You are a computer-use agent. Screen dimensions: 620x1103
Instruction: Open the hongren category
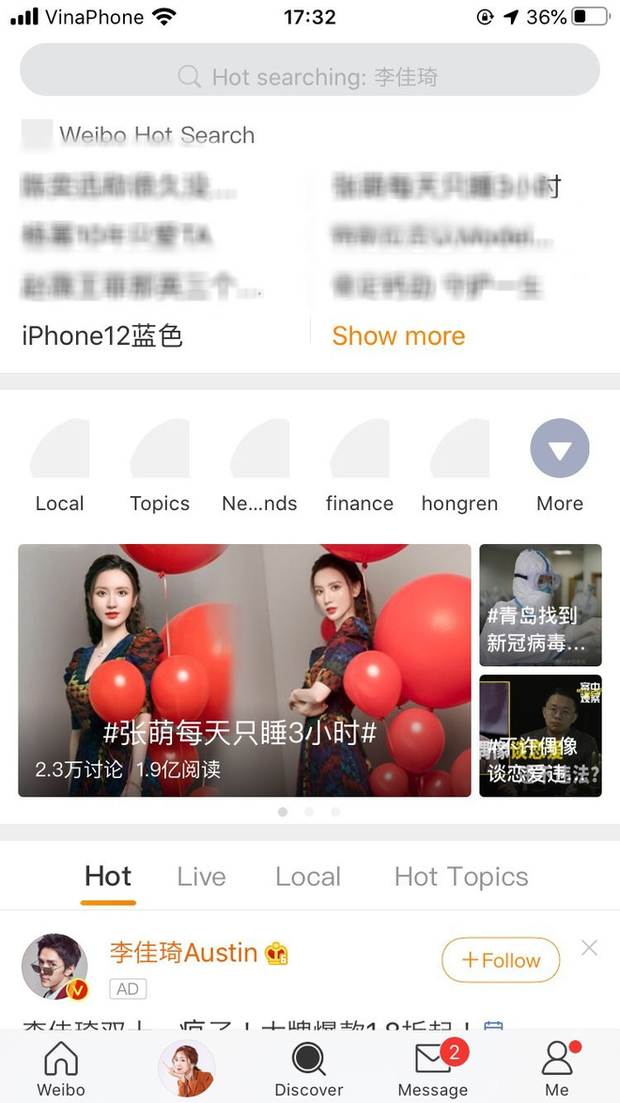click(460, 466)
